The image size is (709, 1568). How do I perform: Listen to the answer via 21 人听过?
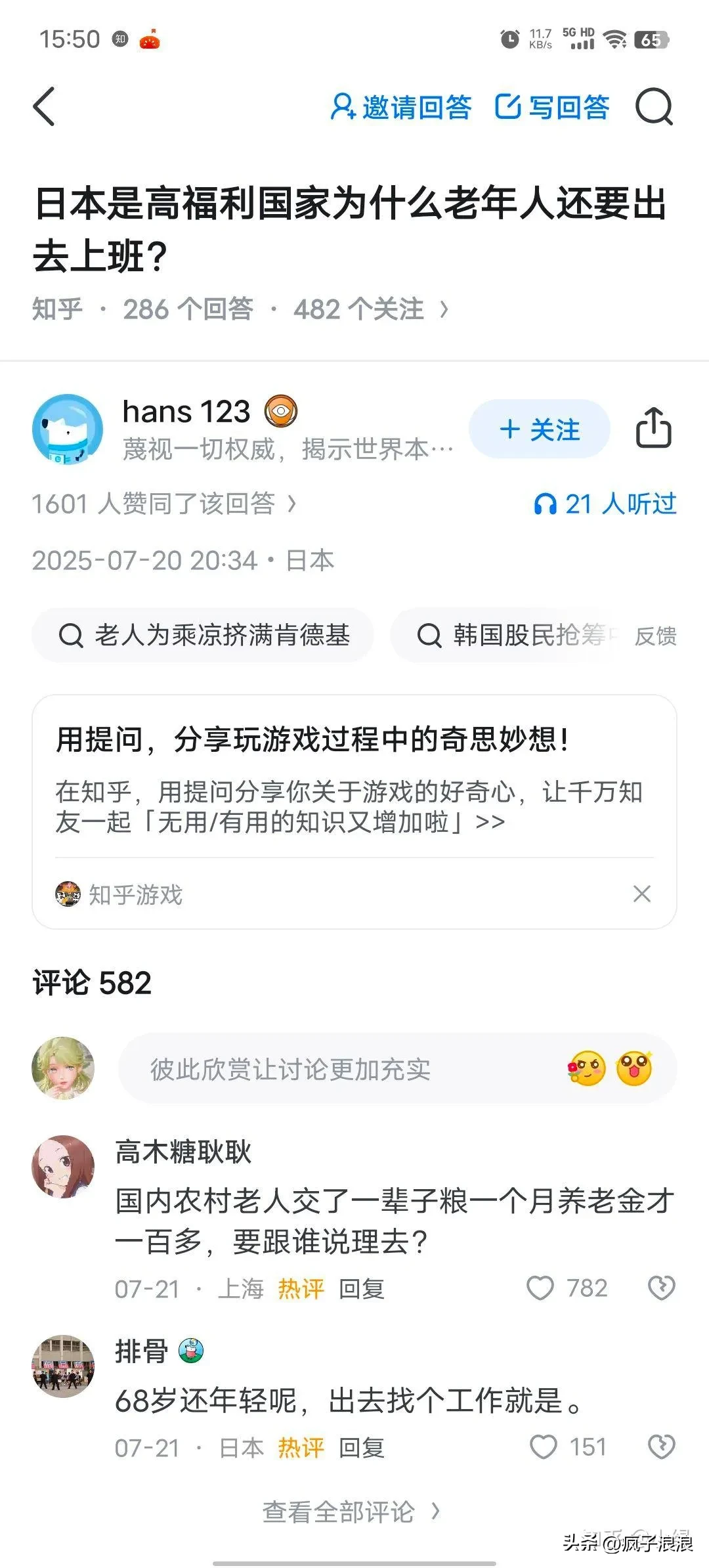point(605,504)
